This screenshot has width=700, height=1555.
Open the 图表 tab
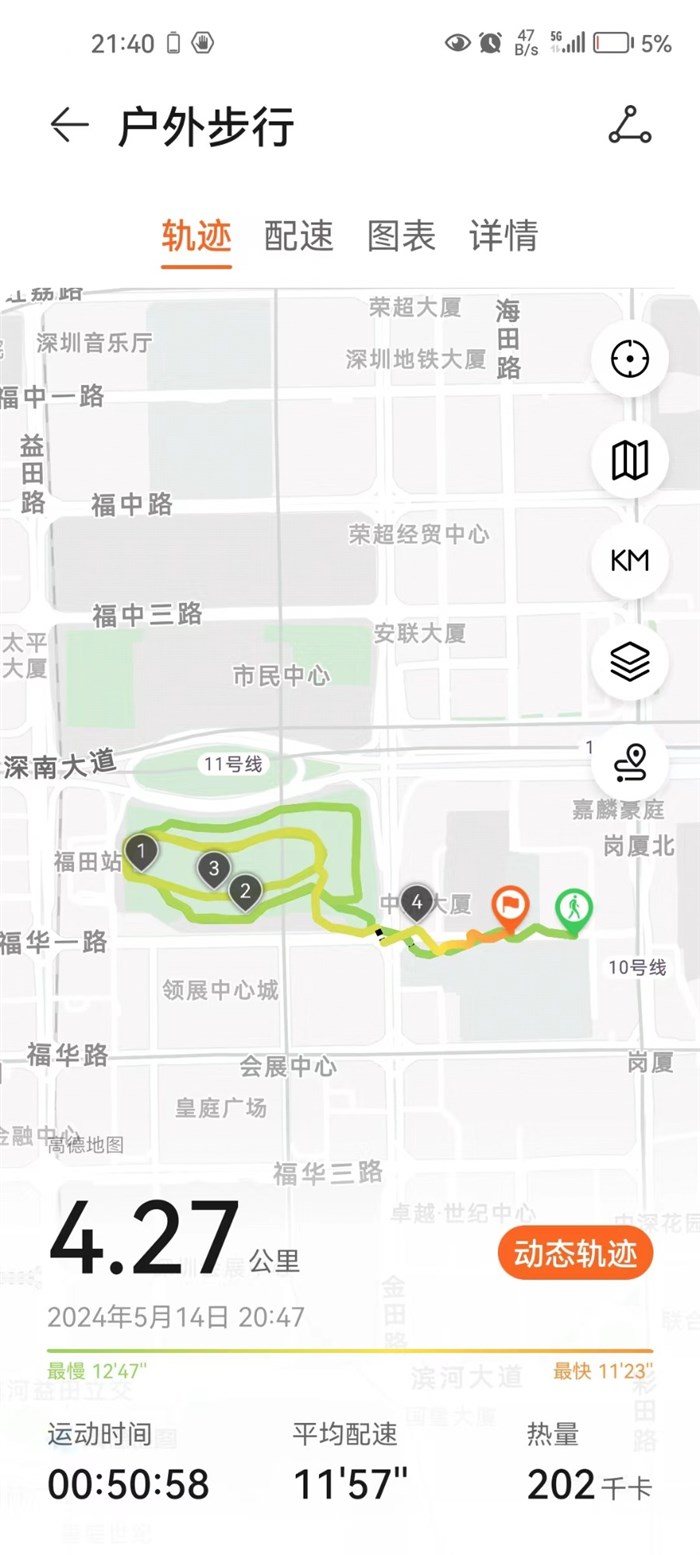pos(402,236)
